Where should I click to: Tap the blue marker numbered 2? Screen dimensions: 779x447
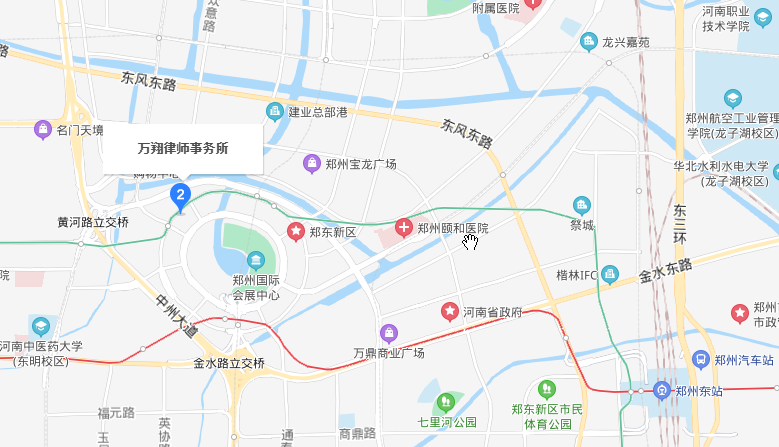pos(180,194)
